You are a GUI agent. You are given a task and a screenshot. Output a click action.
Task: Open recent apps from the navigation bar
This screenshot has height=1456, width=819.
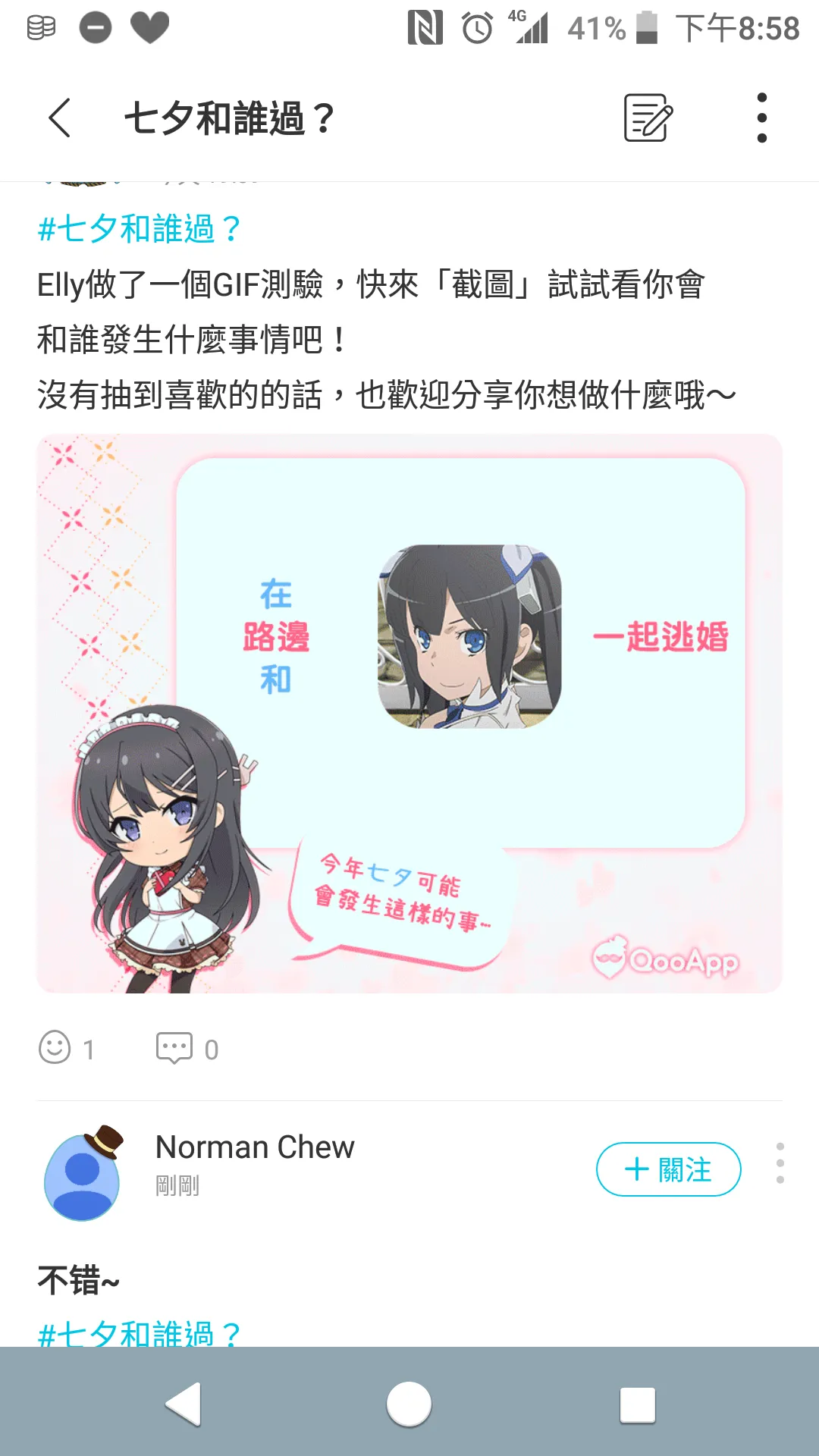click(637, 1404)
